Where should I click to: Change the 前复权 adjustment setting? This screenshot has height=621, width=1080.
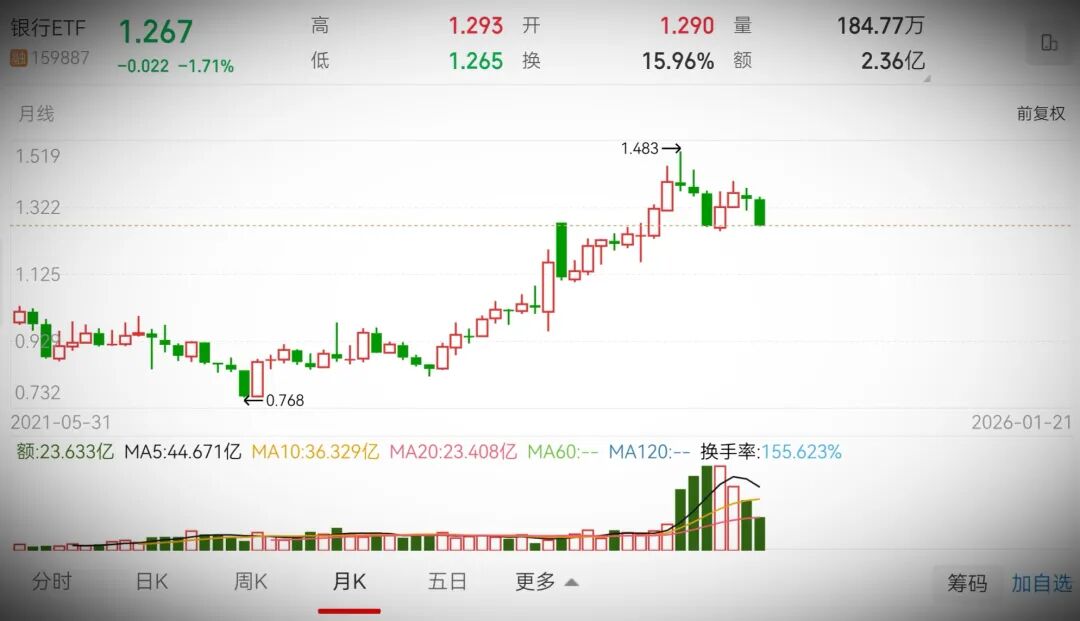click(x=1041, y=114)
